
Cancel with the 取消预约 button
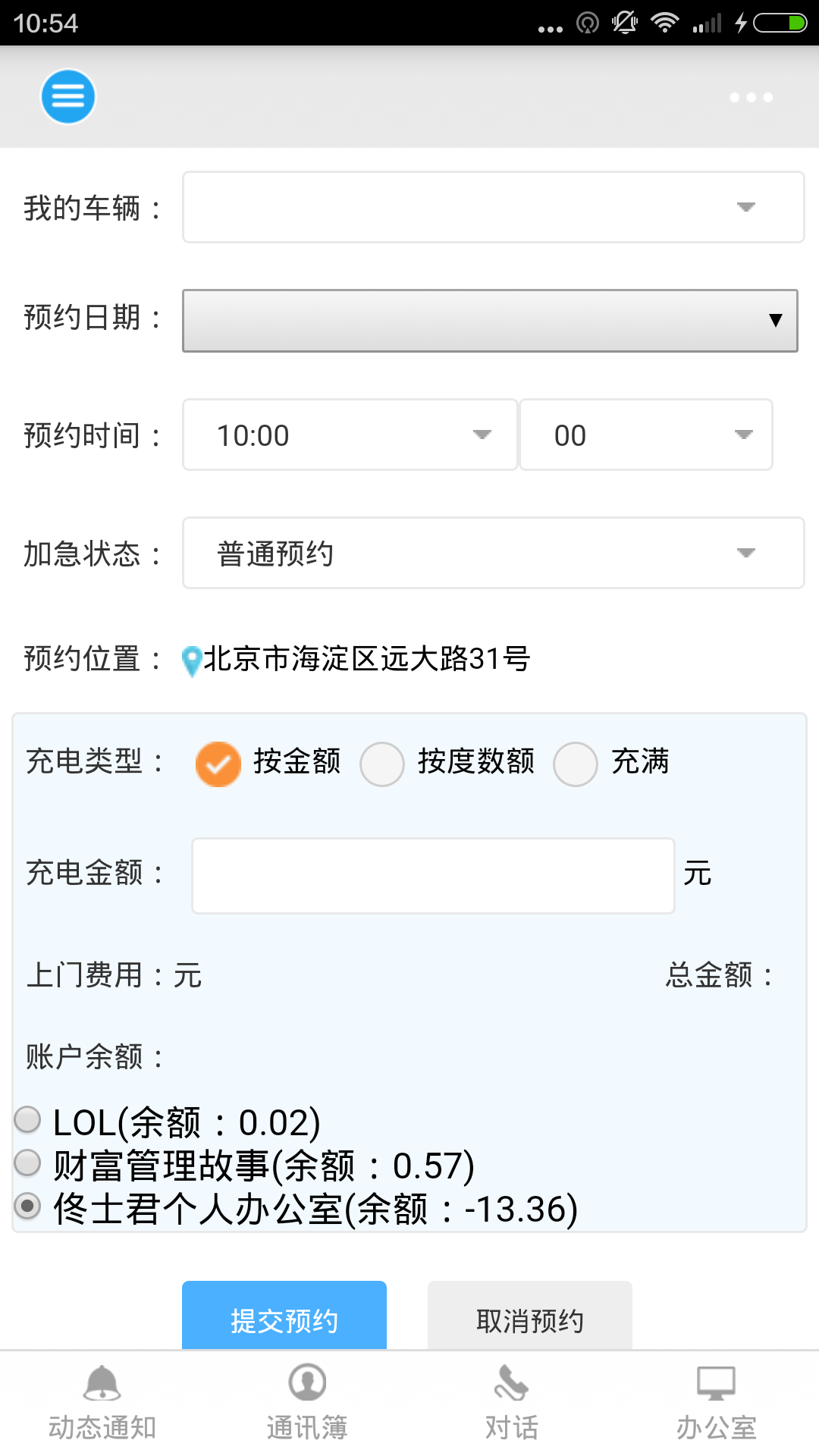click(x=530, y=1316)
